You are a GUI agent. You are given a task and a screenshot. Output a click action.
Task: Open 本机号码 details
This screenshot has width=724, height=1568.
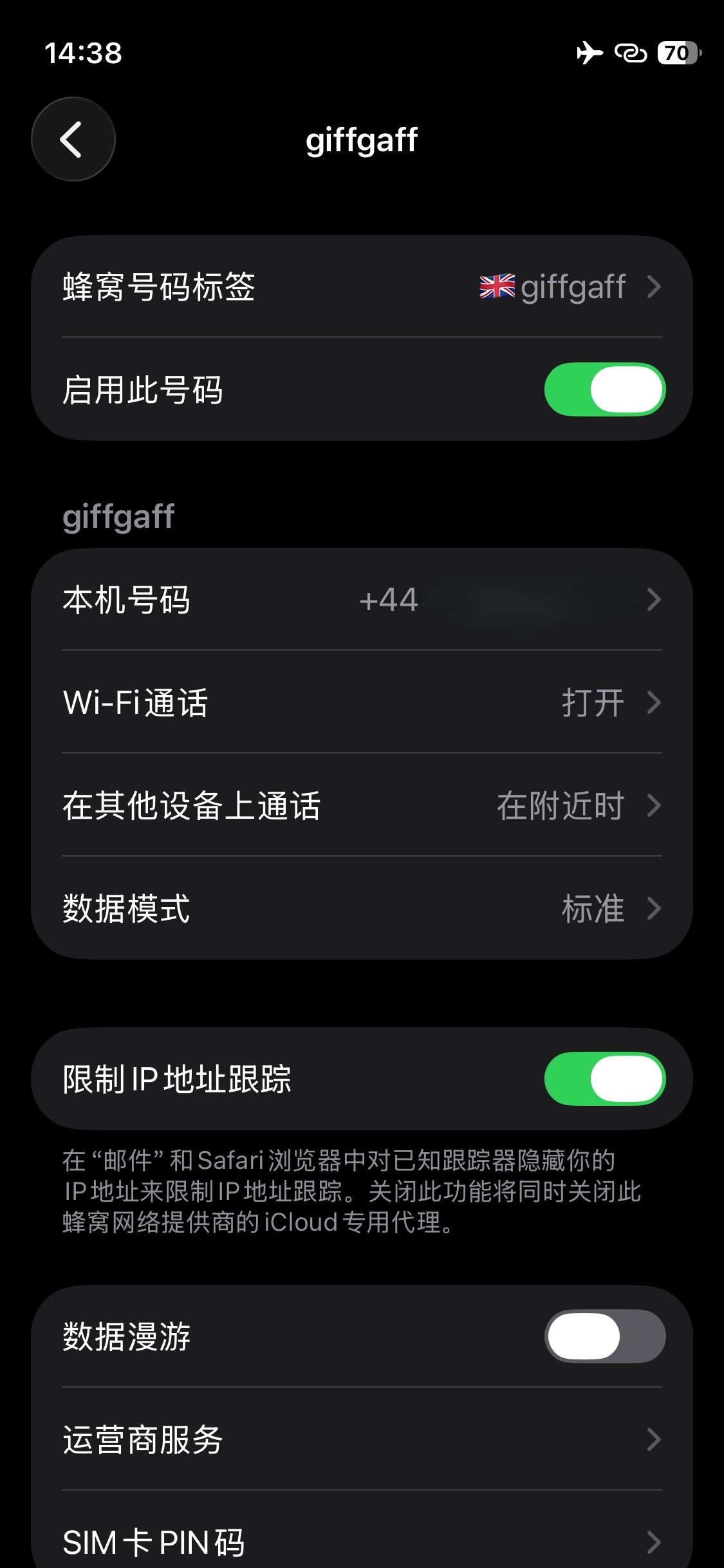pos(362,599)
